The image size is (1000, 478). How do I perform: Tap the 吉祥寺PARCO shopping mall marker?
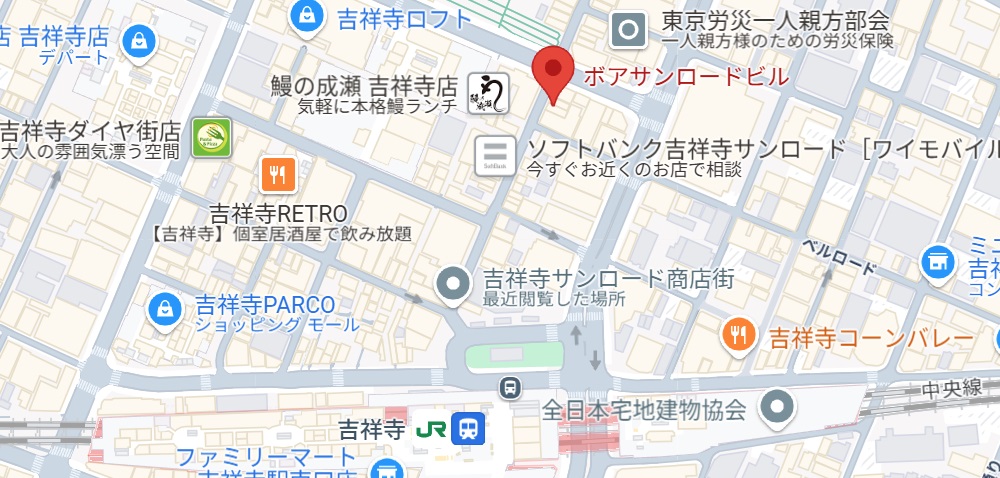pyautogui.click(x=163, y=310)
